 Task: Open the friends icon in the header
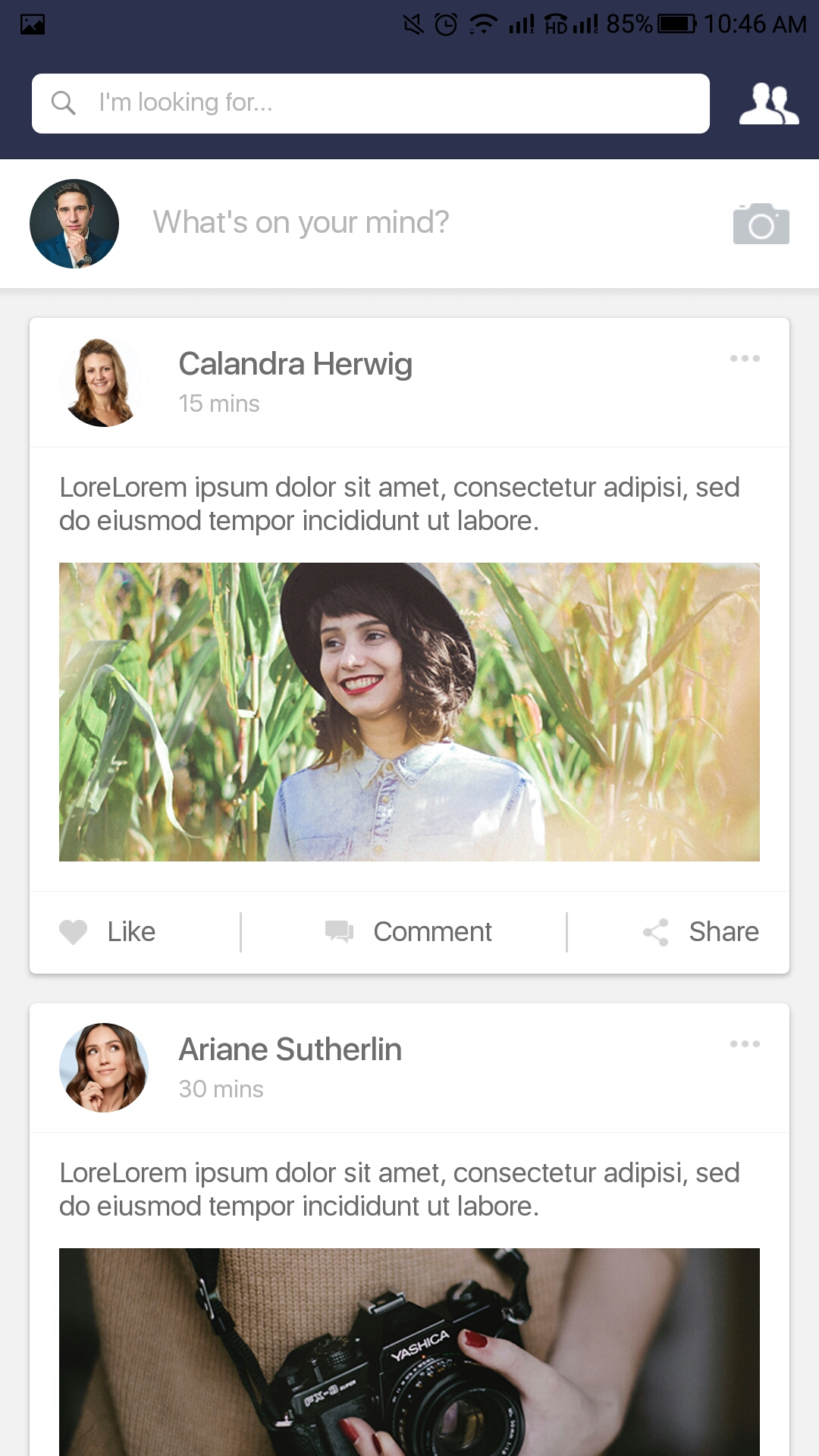[768, 104]
